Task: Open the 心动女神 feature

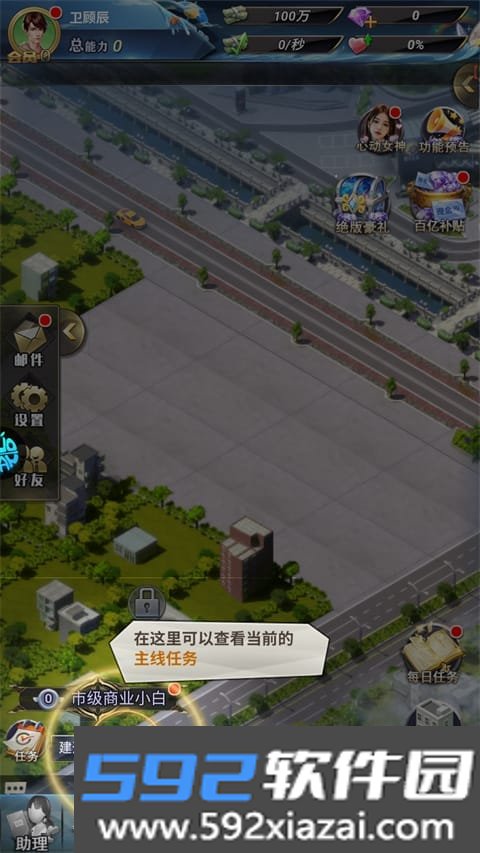Action: [x=380, y=129]
